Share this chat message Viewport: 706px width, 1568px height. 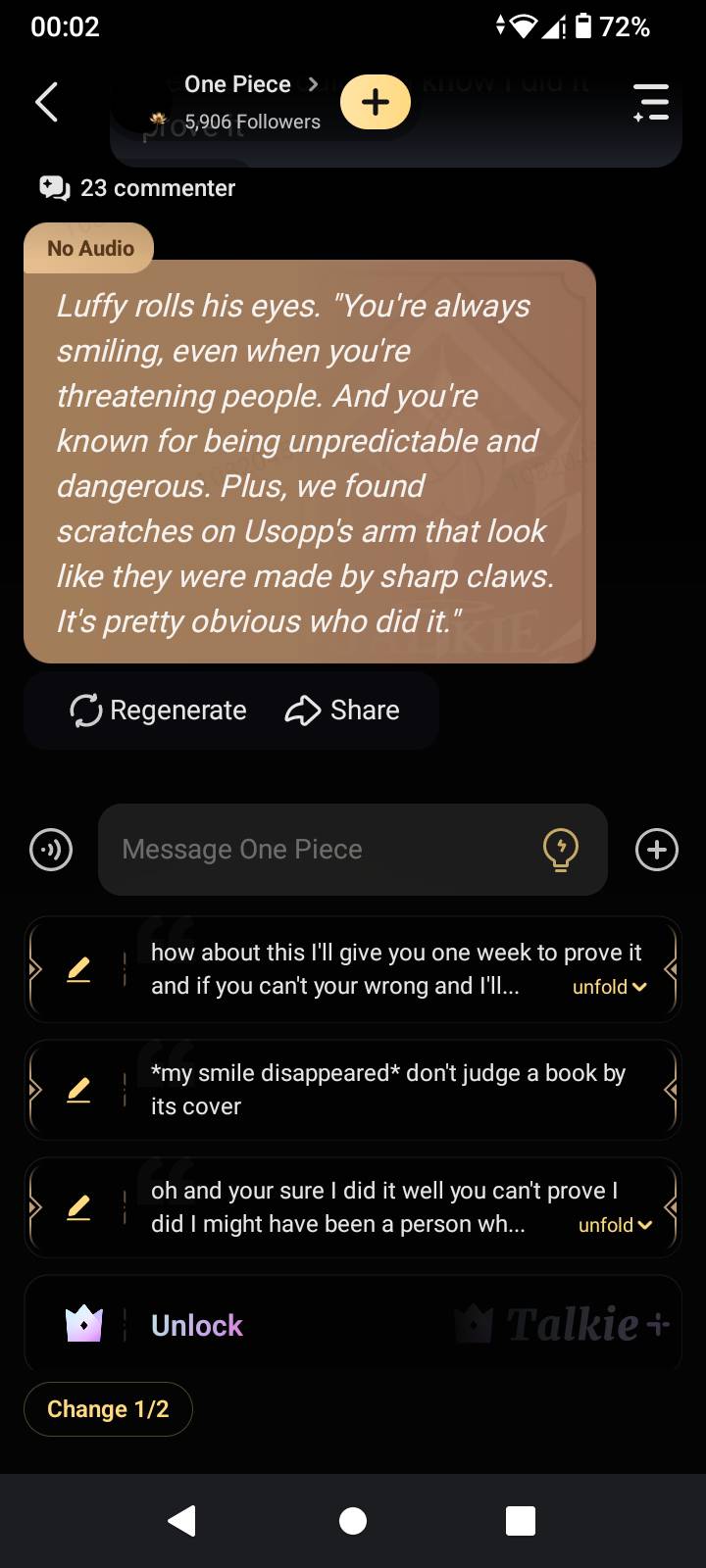point(342,710)
